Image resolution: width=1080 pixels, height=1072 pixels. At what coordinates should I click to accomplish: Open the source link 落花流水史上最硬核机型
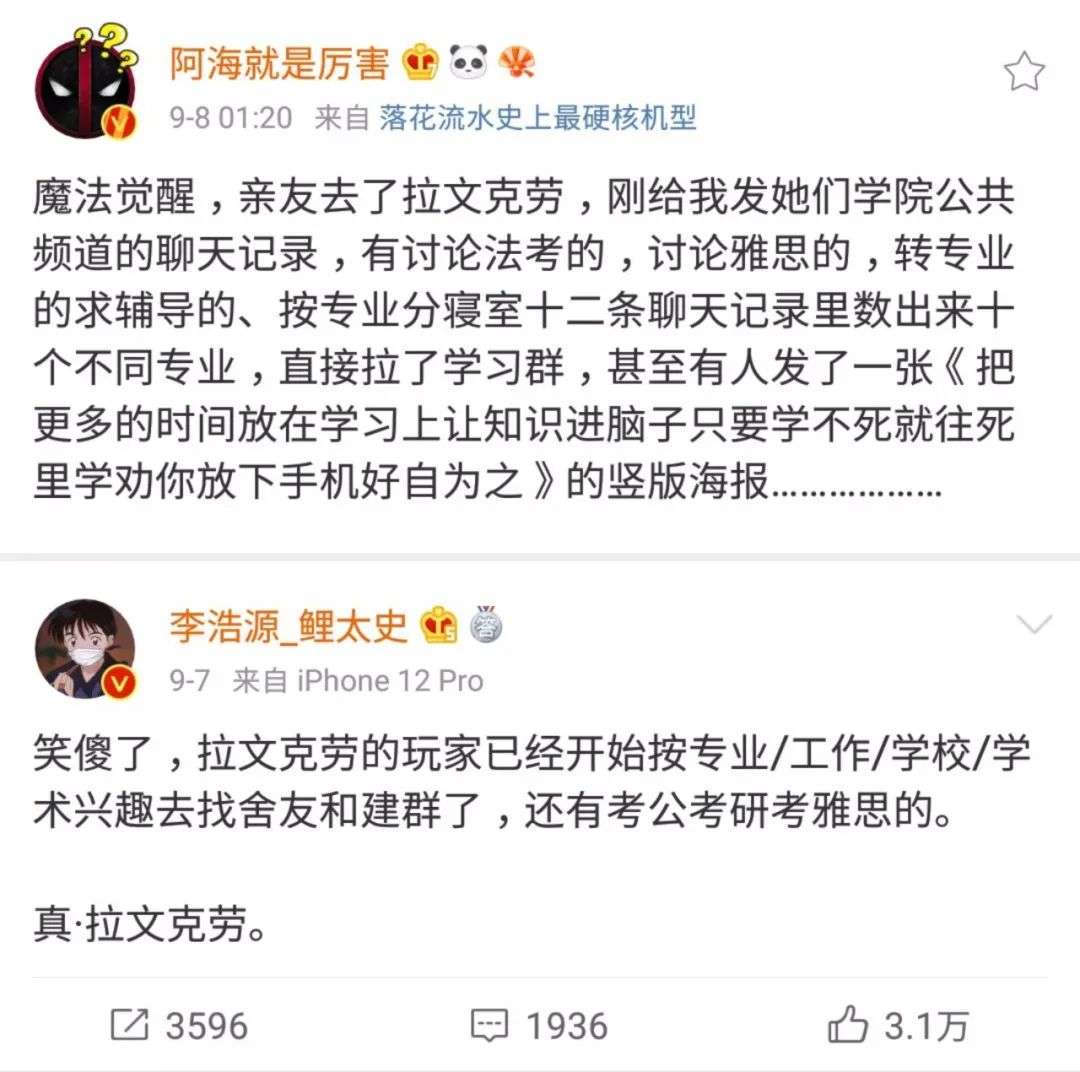(x=537, y=117)
